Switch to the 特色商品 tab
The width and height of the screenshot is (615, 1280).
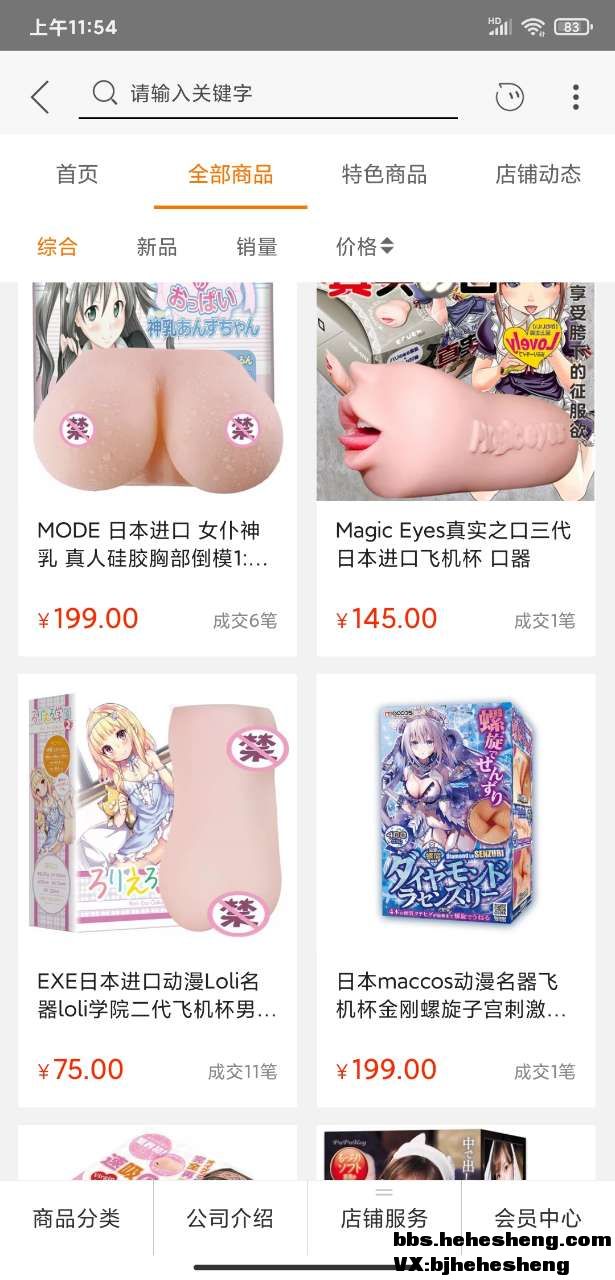pyautogui.click(x=384, y=174)
